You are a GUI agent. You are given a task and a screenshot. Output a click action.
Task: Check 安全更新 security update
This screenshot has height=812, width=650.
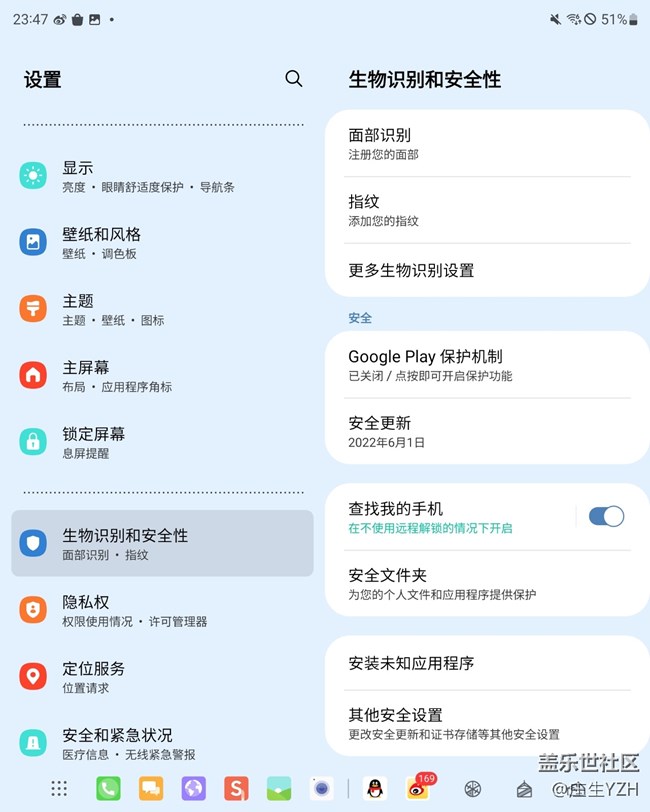point(487,431)
